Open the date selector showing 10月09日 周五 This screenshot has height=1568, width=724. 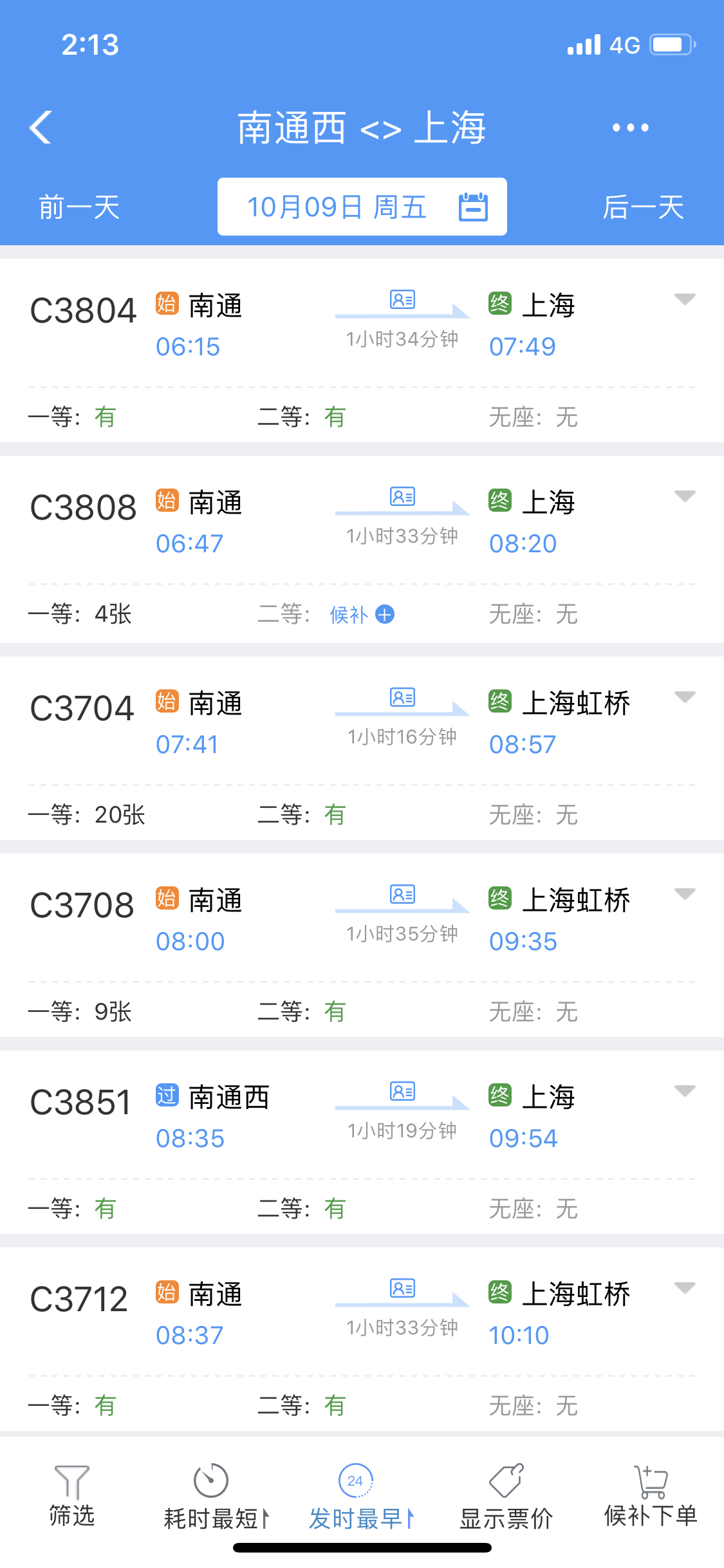337,206
